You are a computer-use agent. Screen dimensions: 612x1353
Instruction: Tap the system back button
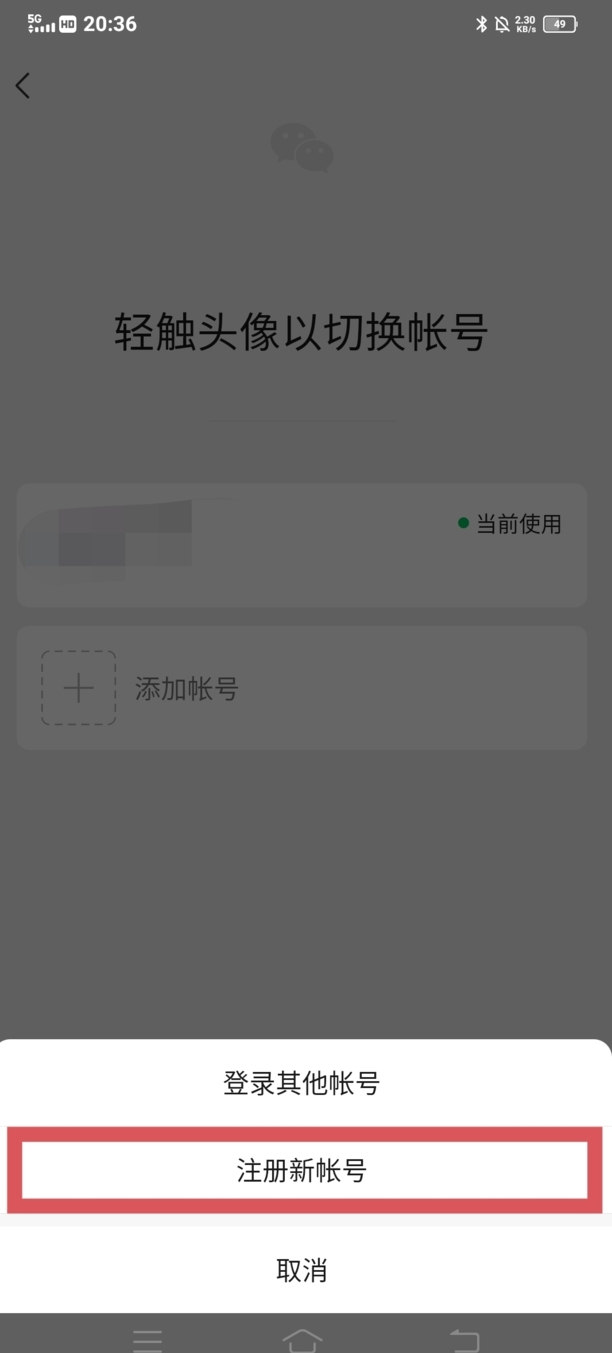[465, 1340]
